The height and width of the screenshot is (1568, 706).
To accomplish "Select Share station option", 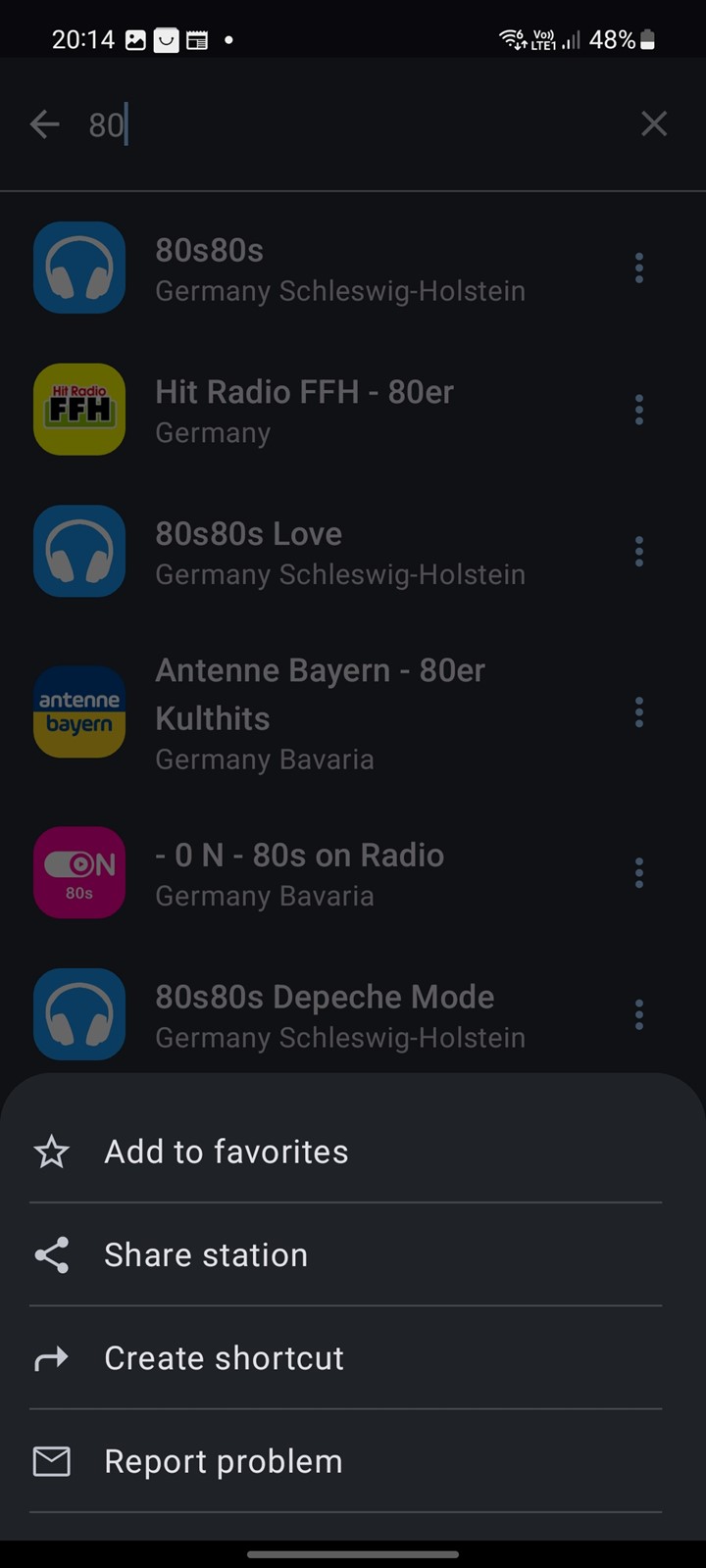I will tap(346, 1254).
